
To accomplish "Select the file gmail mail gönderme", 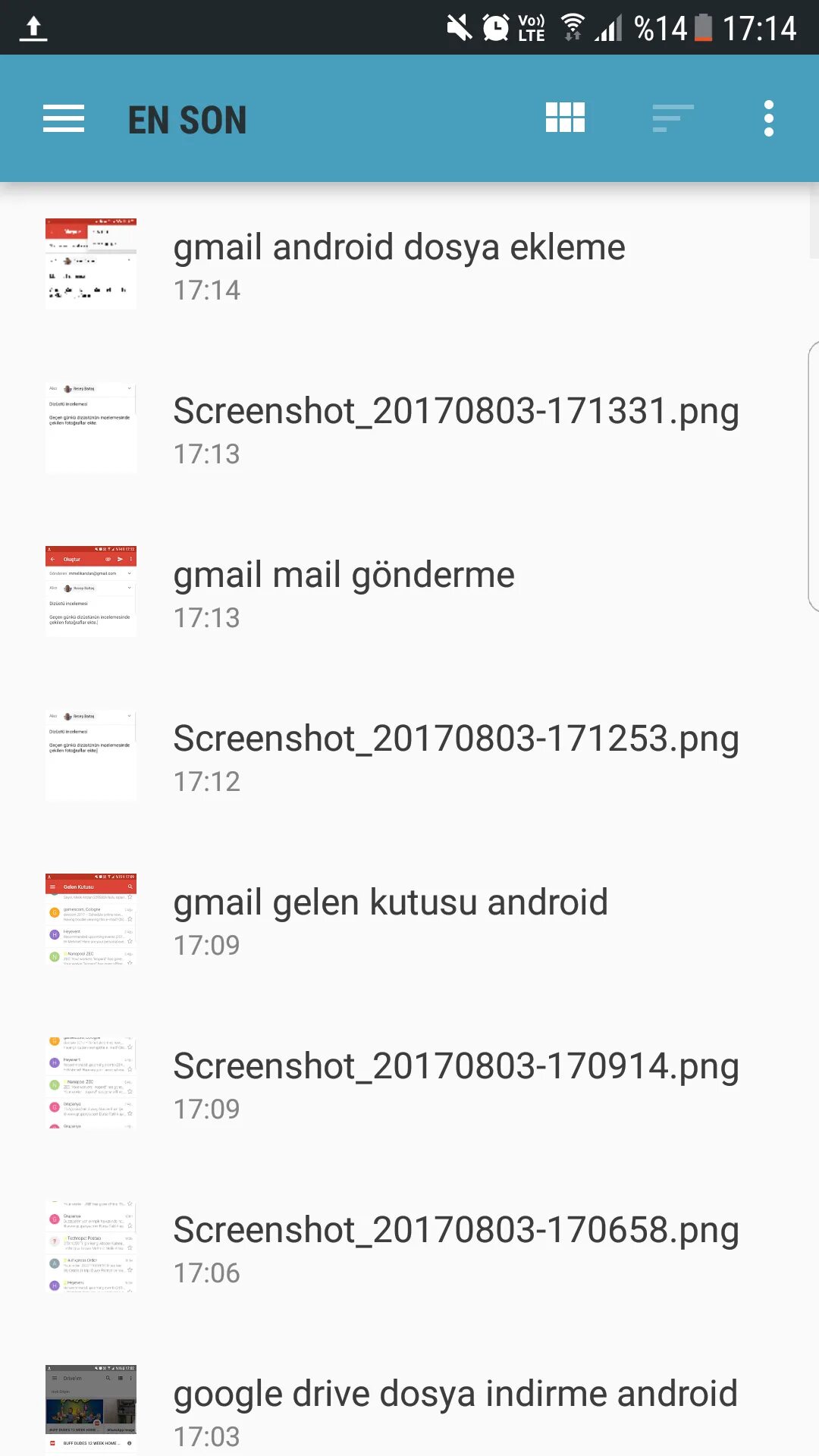I will click(x=344, y=591).
